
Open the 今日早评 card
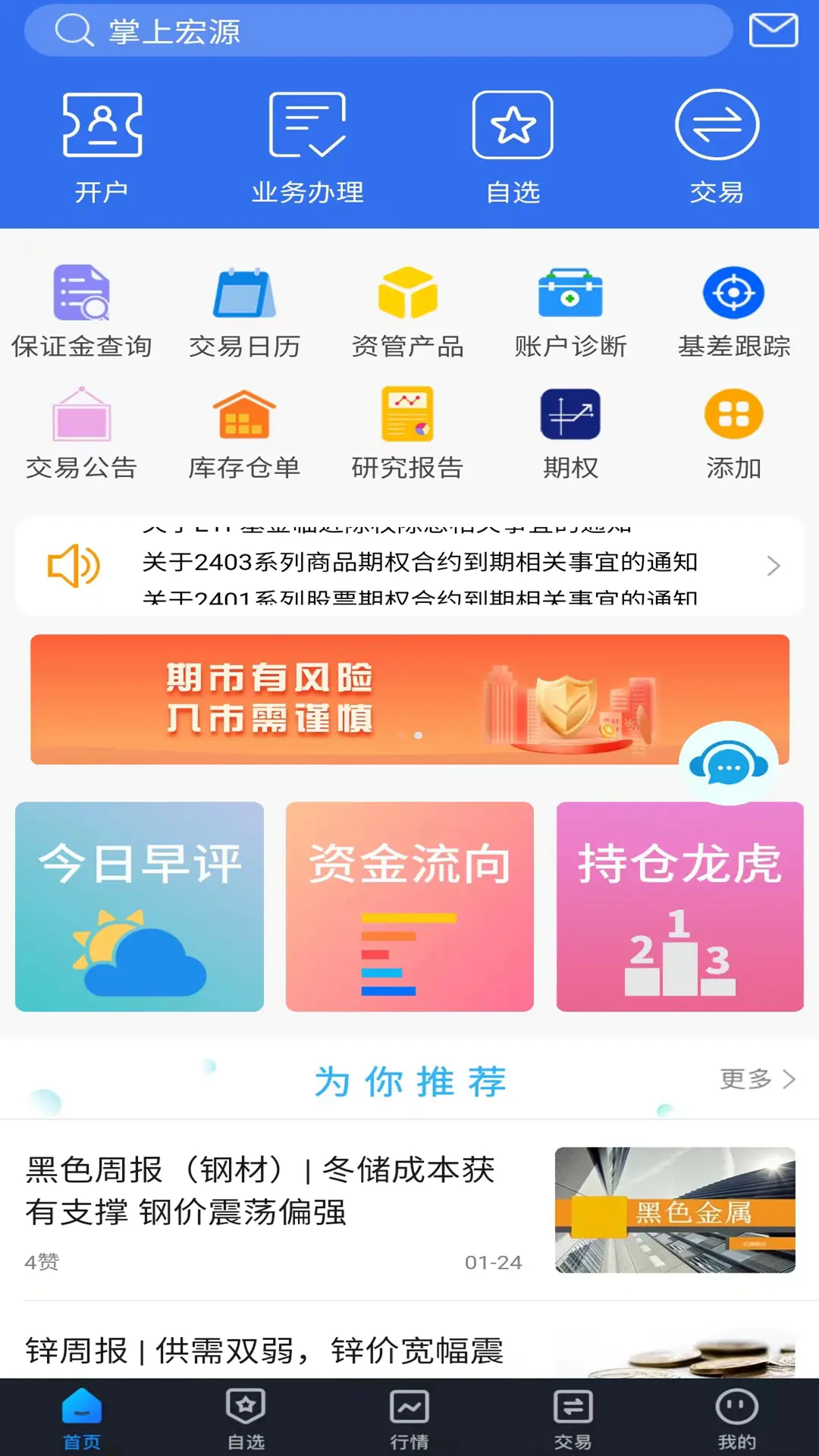point(140,906)
